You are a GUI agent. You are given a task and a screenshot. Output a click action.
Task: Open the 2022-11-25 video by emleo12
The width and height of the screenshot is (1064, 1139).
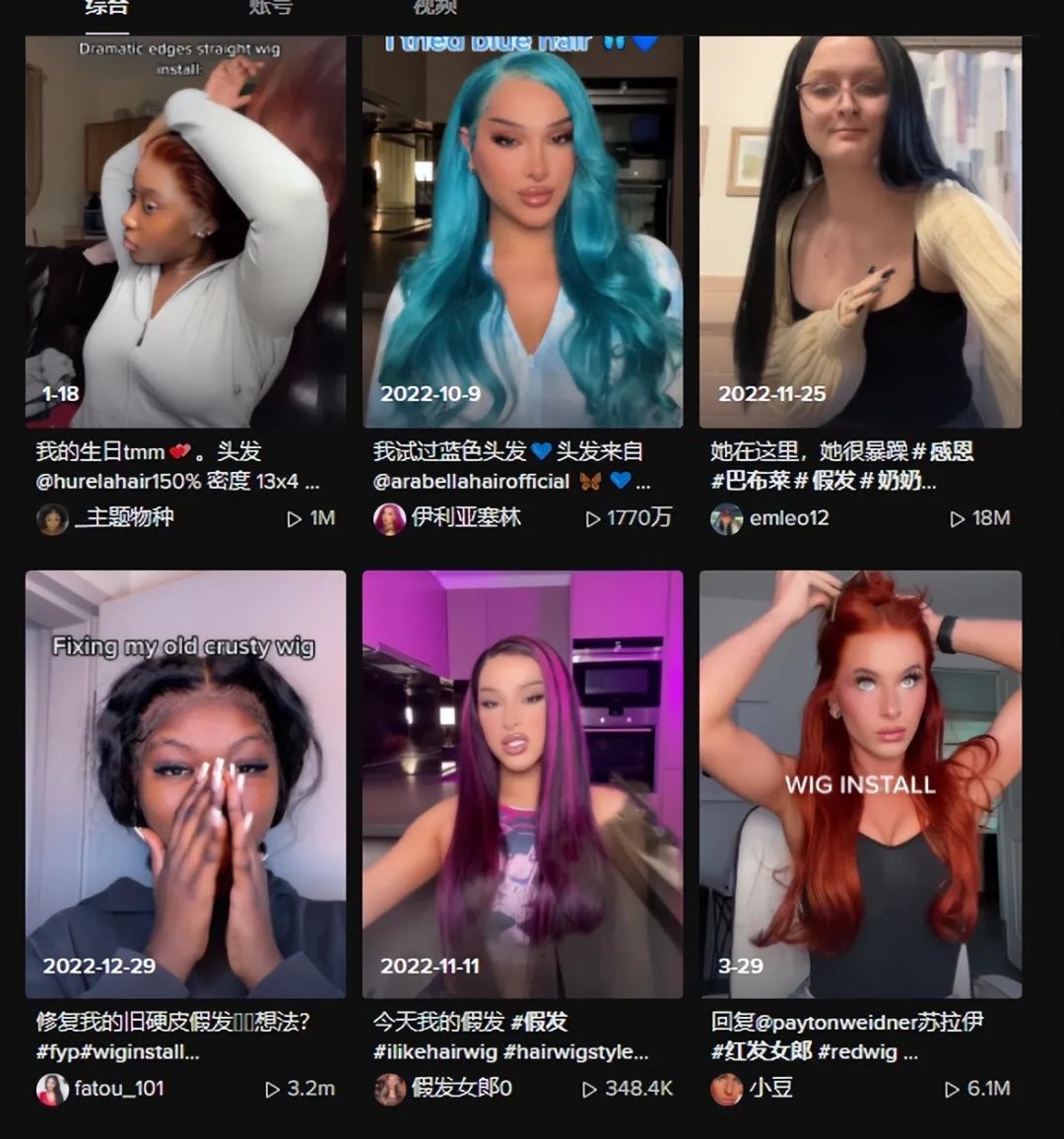(x=860, y=232)
